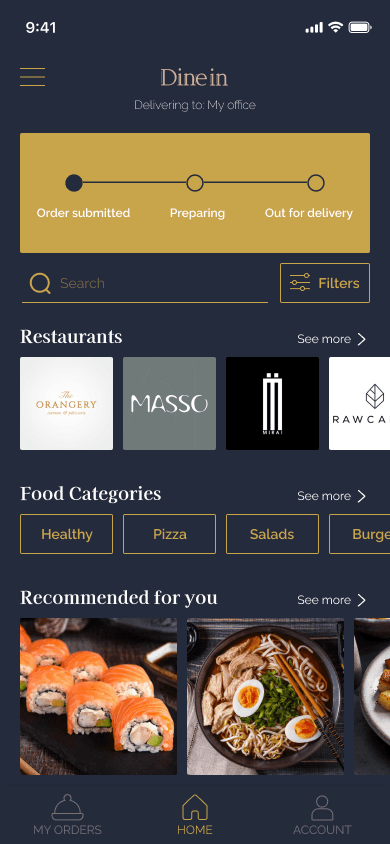Image resolution: width=390 pixels, height=844 pixels.
Task: See more Restaurants
Action: [x=331, y=339]
